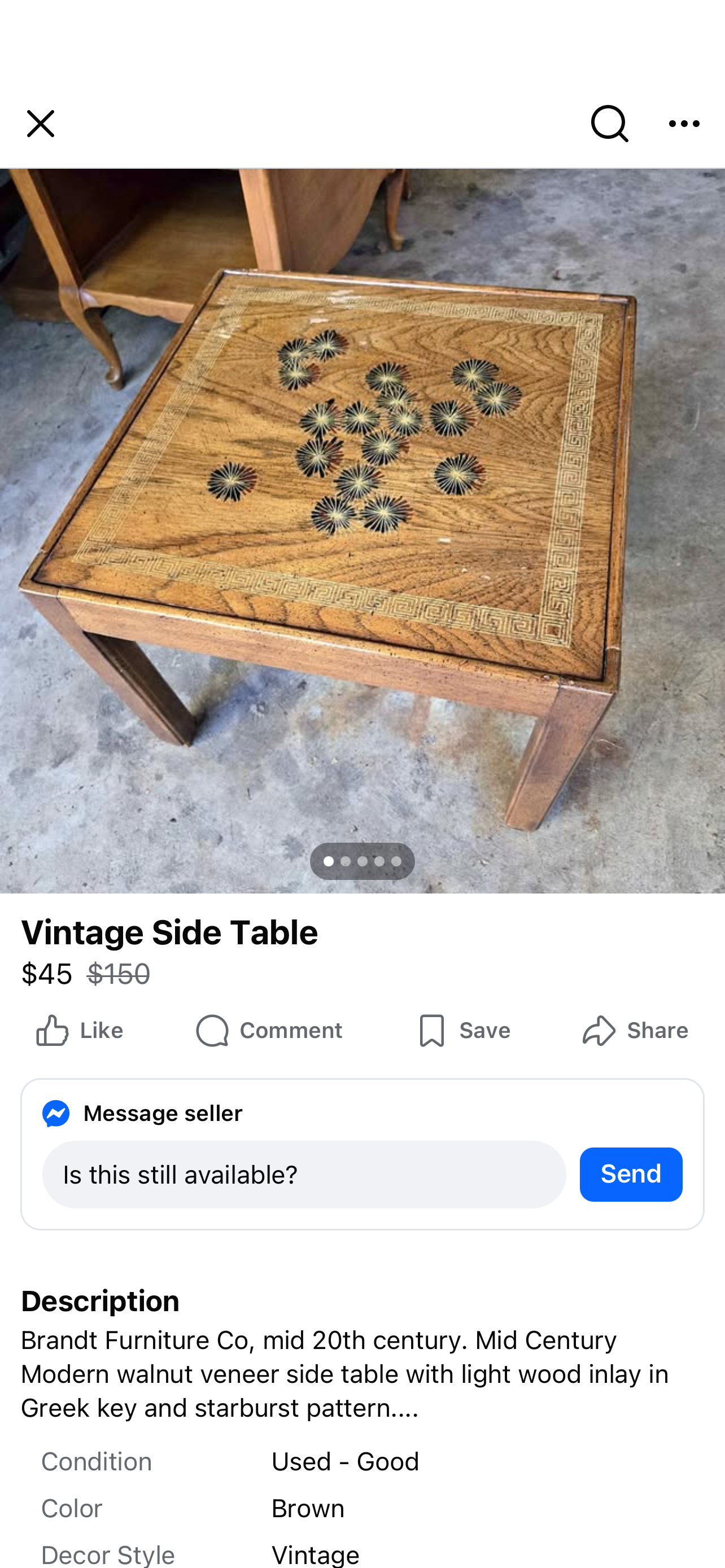Expand the truncated description text
Screen dimensions: 725x1568
click(344, 1374)
